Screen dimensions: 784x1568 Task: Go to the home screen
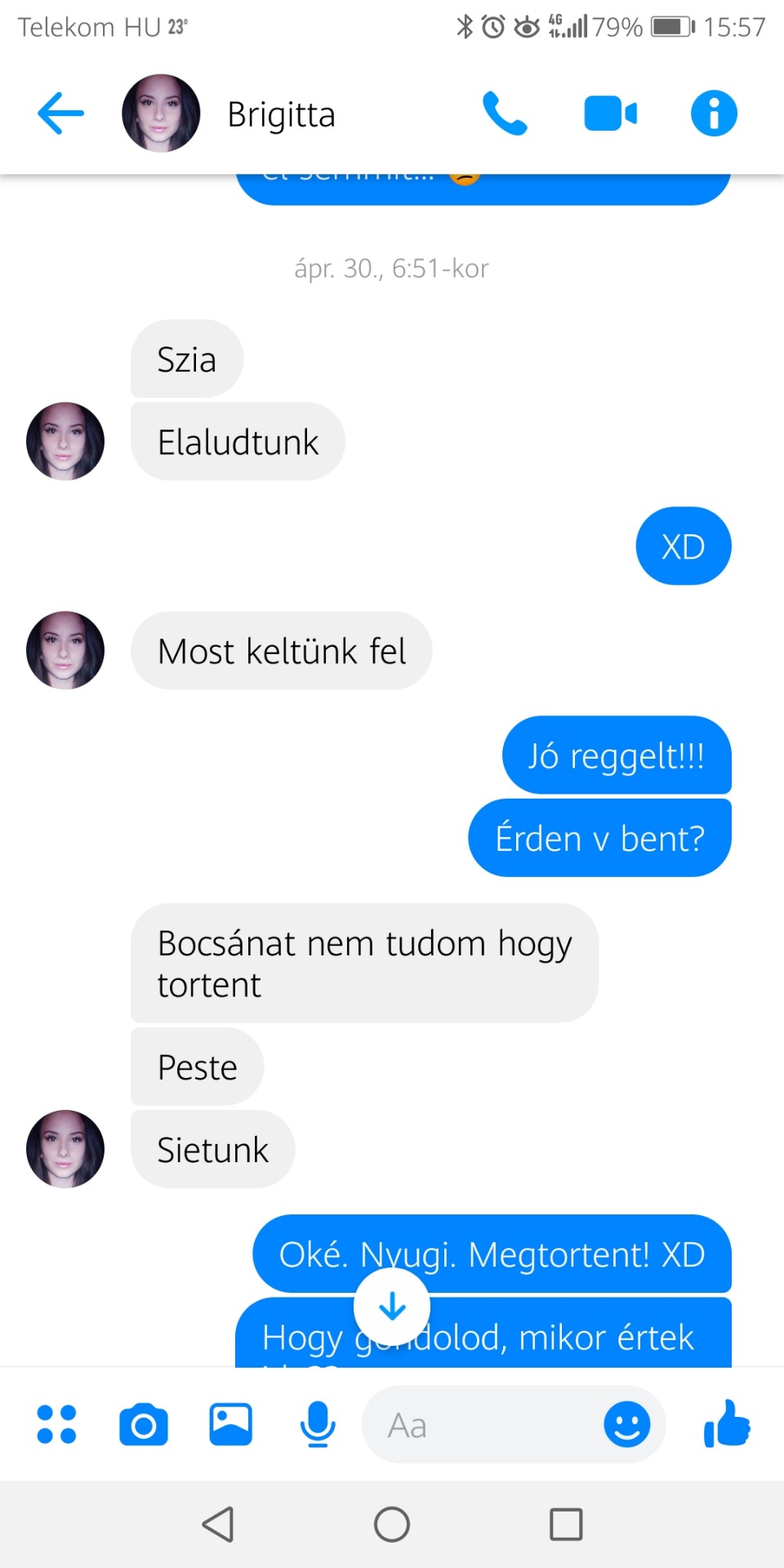pyautogui.click(x=392, y=1524)
